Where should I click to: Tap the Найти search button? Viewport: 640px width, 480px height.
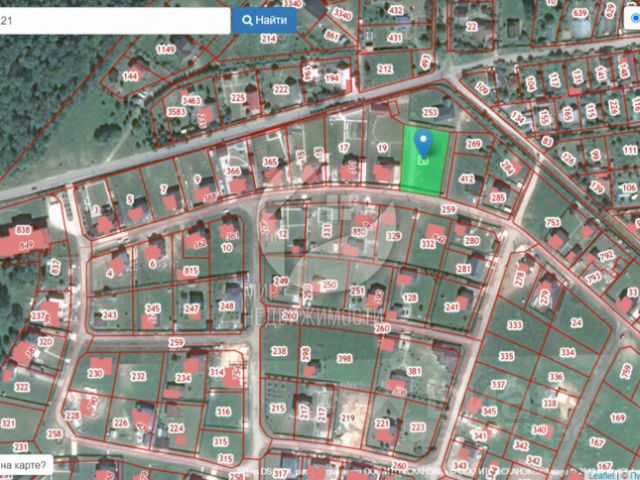coord(264,19)
